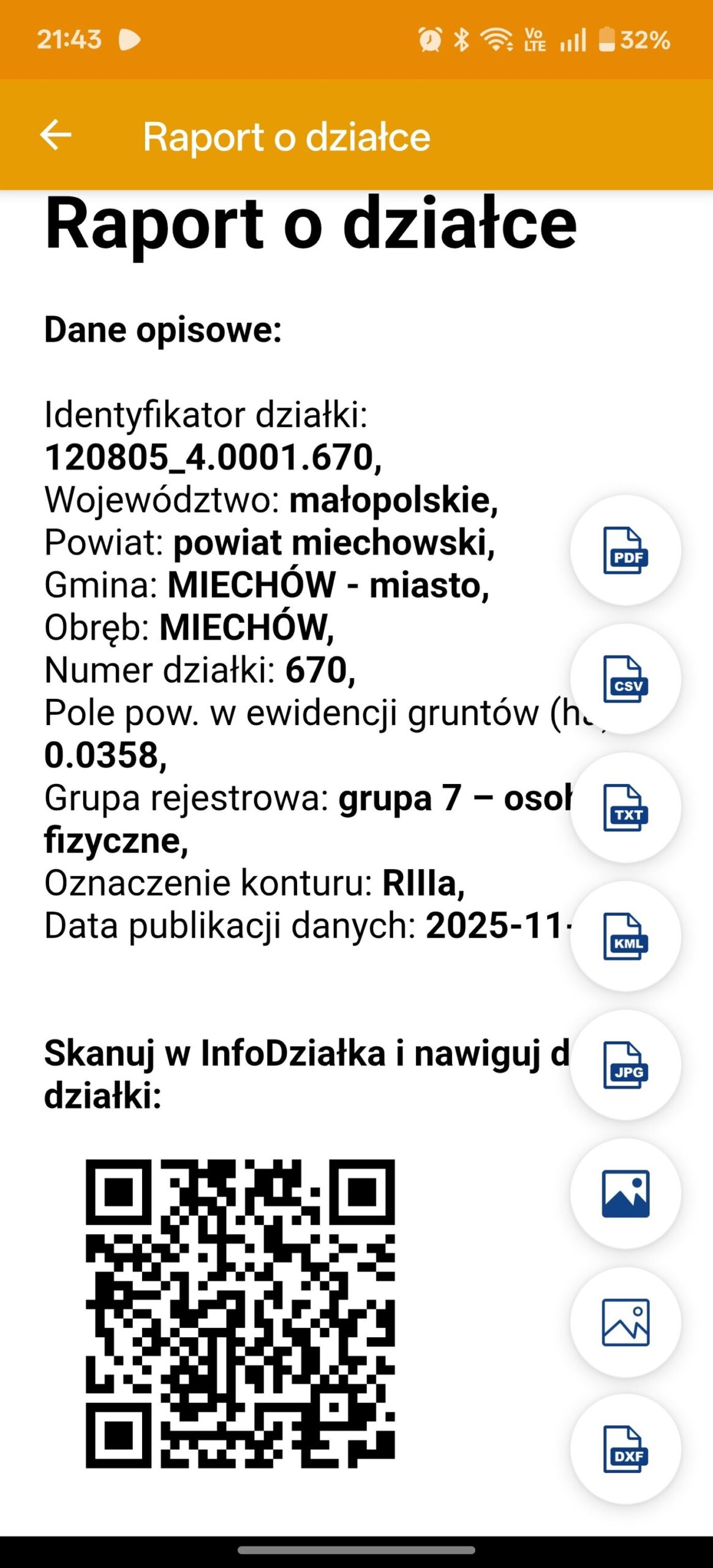Go back using the top arrow
This screenshot has height=1568, width=713.
coord(56,135)
